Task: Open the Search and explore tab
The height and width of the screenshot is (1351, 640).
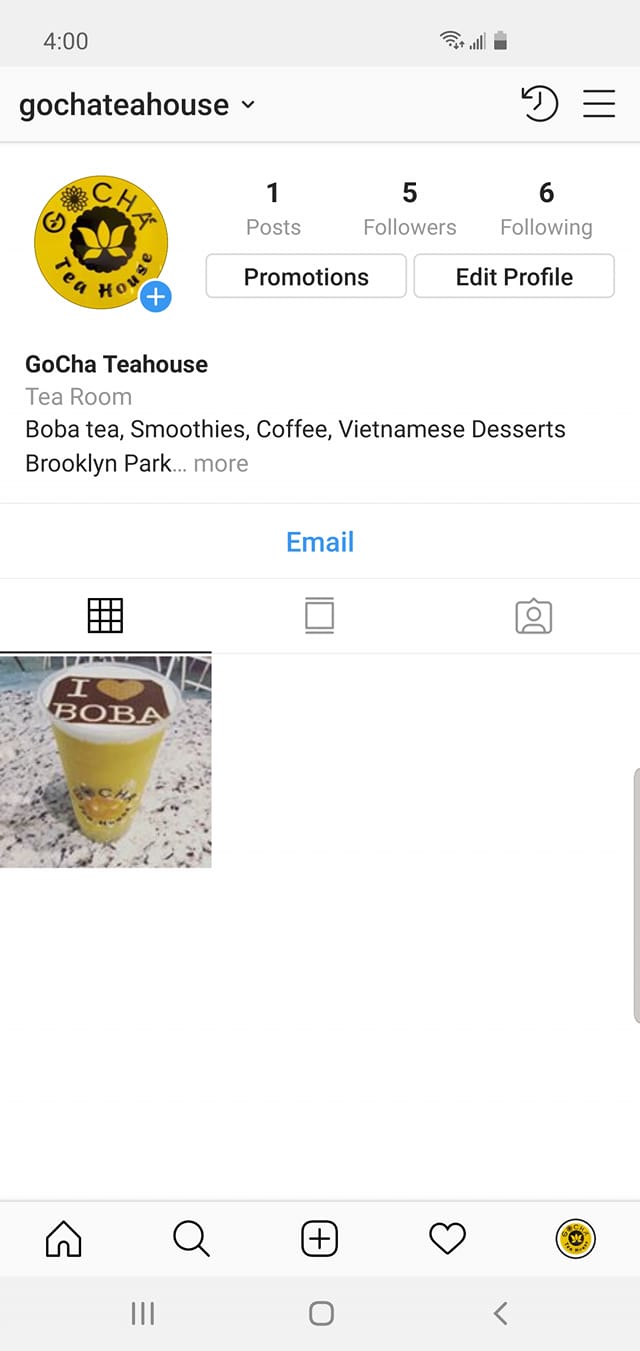Action: [x=191, y=1240]
